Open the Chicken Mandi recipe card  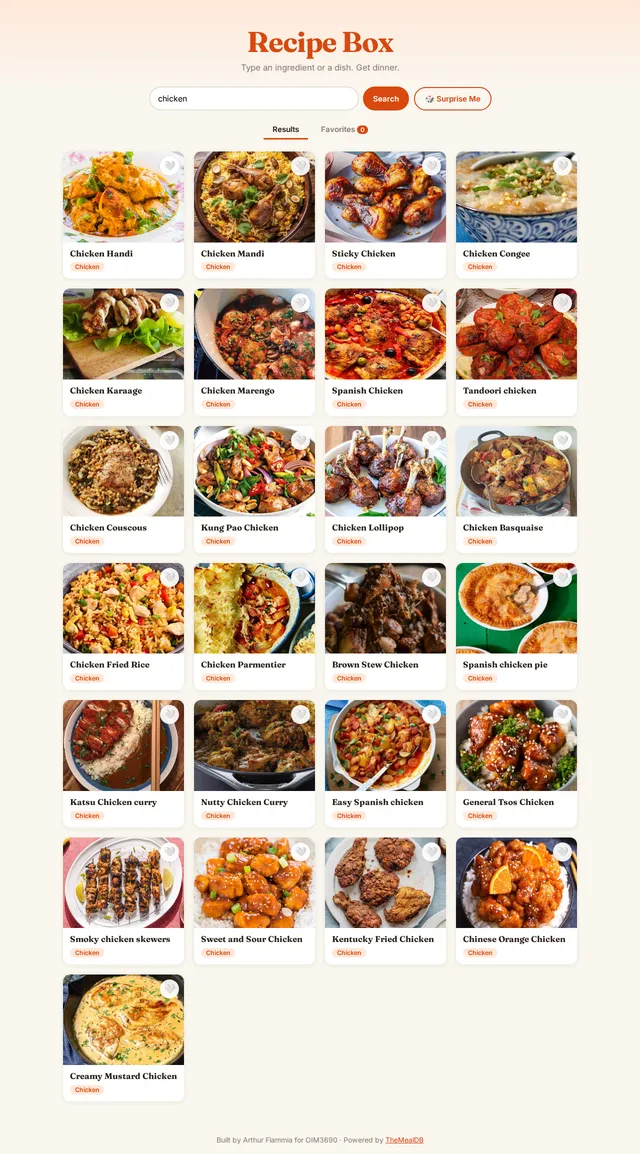[x=255, y=215]
